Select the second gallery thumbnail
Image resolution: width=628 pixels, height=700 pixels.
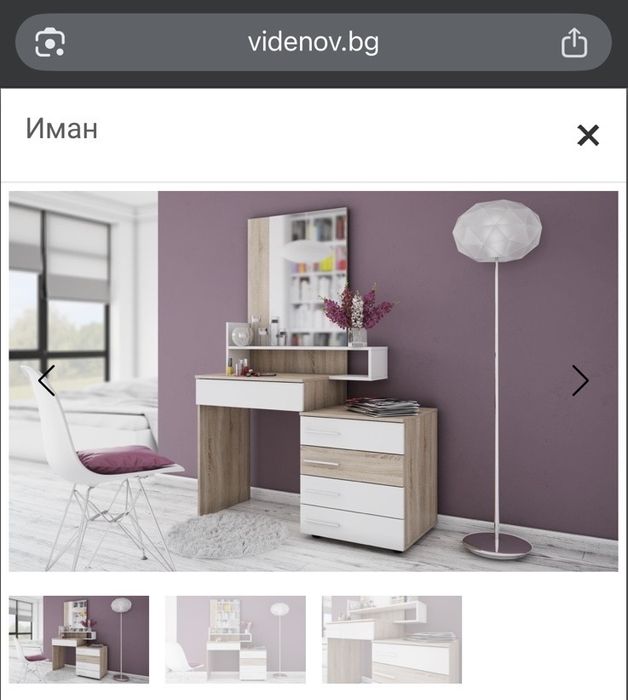tap(235, 638)
